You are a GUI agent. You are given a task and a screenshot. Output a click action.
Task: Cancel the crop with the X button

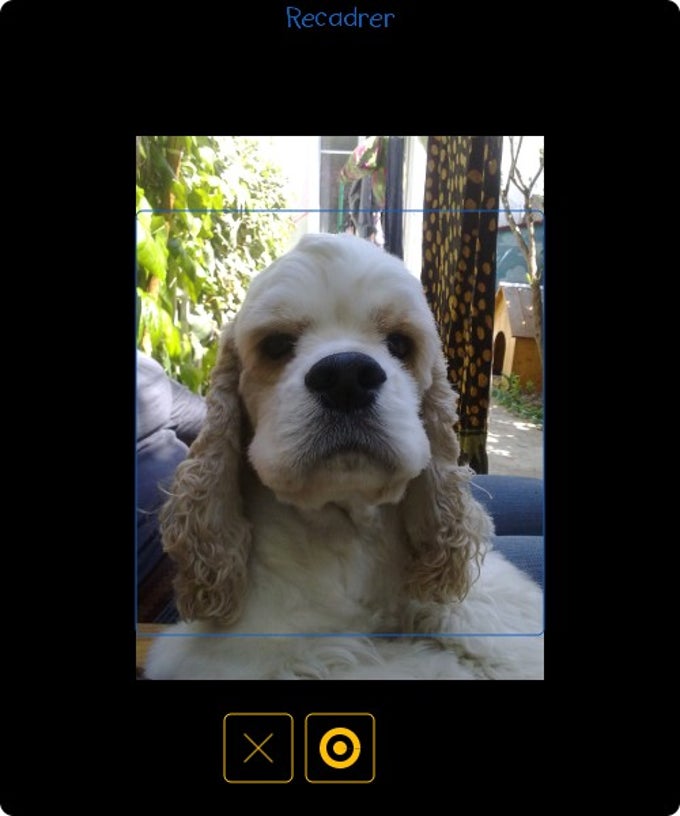[x=258, y=748]
